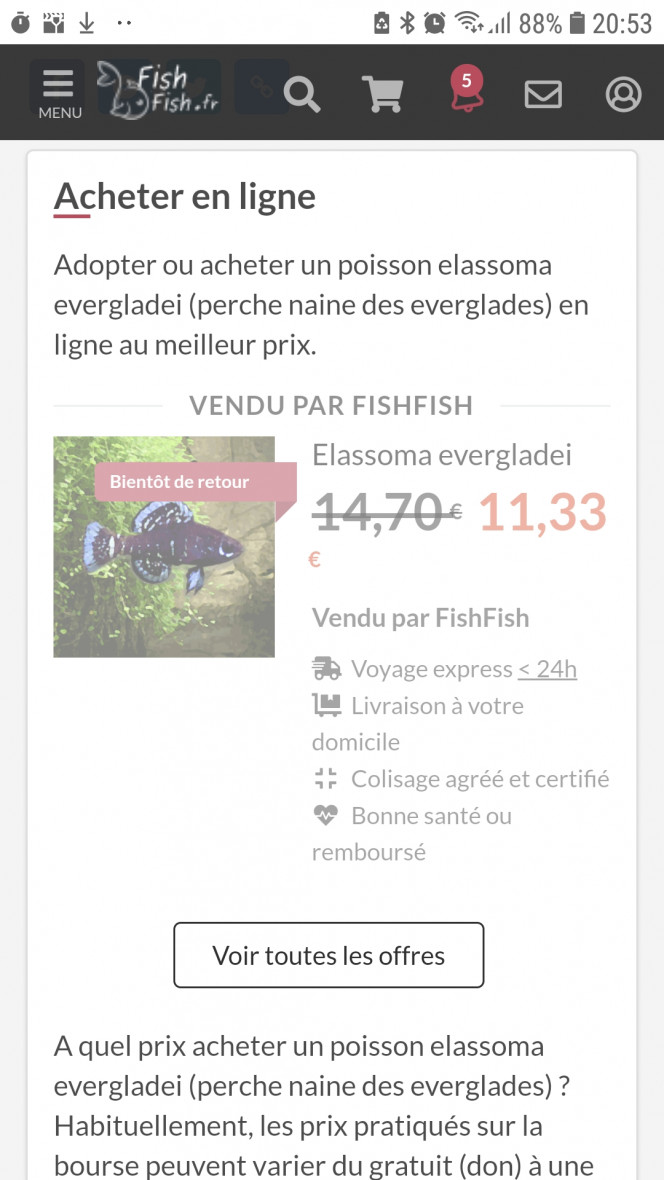The height and width of the screenshot is (1180, 664).
Task: Open the site search
Action: 301,95
